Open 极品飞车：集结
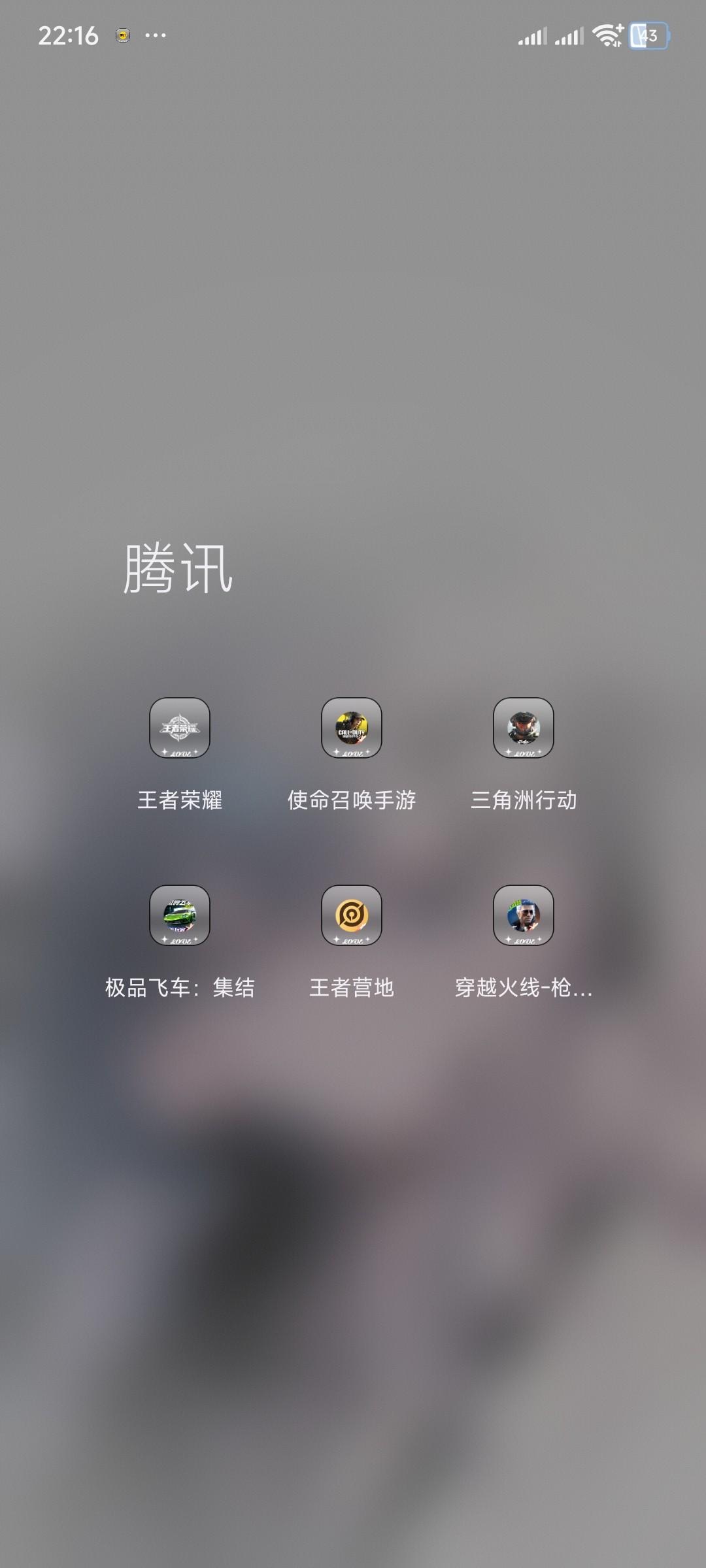This screenshot has width=706, height=1568. [x=180, y=915]
